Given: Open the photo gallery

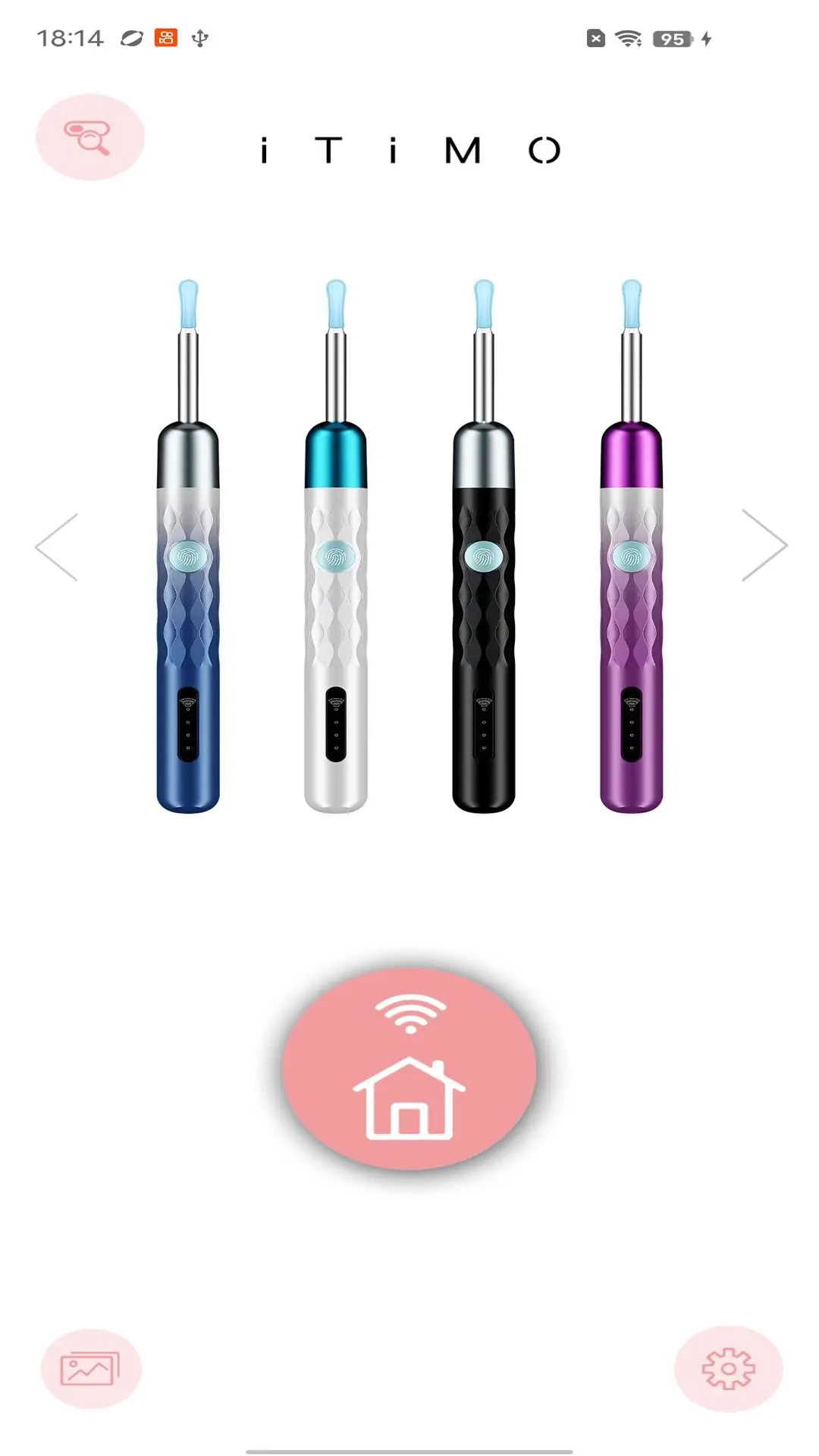Looking at the screenshot, I should coord(90,1369).
